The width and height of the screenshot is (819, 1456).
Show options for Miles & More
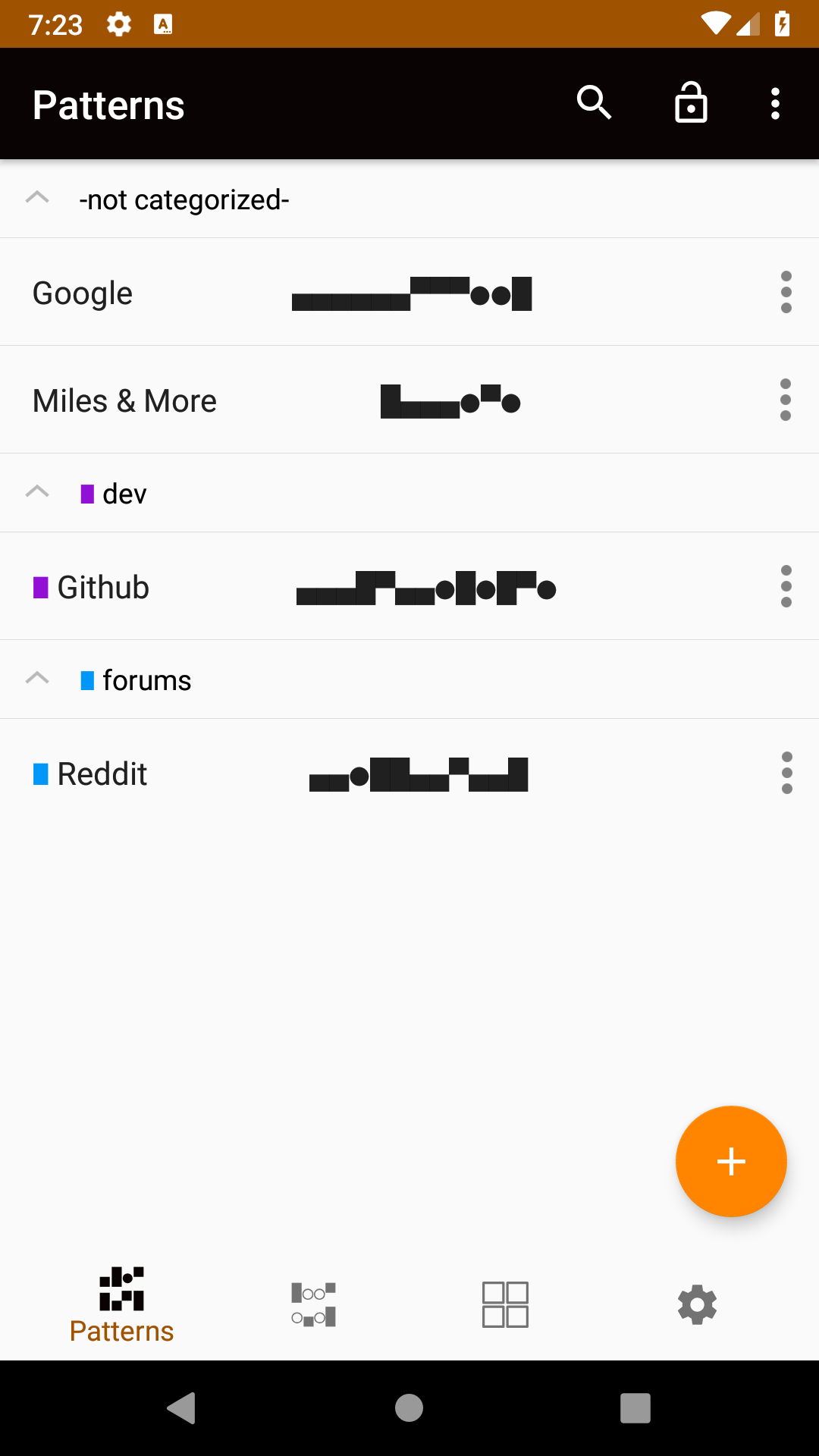786,400
